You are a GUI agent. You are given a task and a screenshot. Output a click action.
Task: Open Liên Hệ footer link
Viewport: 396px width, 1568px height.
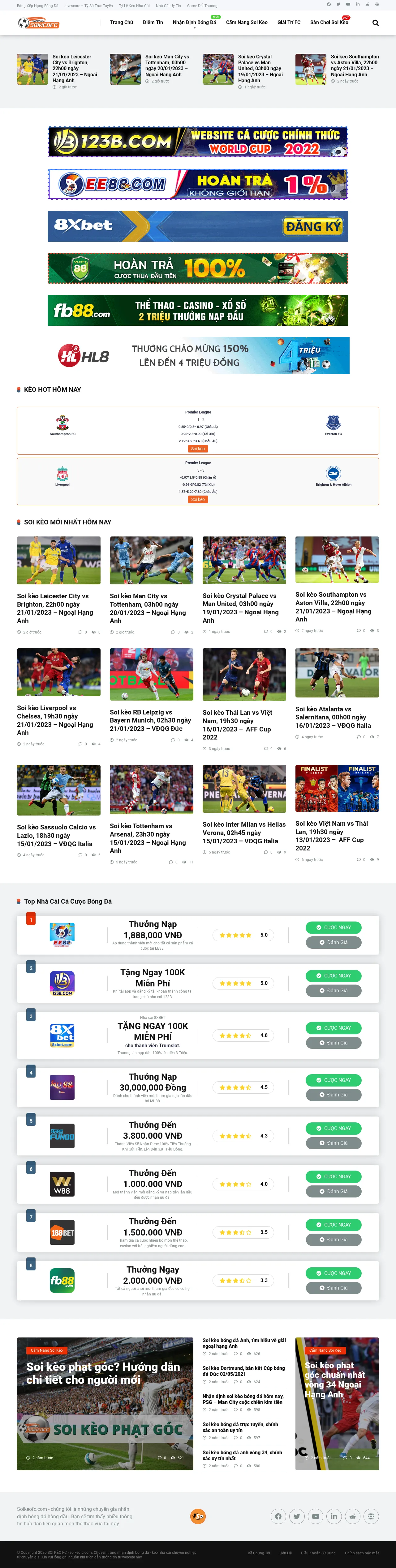point(285,1553)
